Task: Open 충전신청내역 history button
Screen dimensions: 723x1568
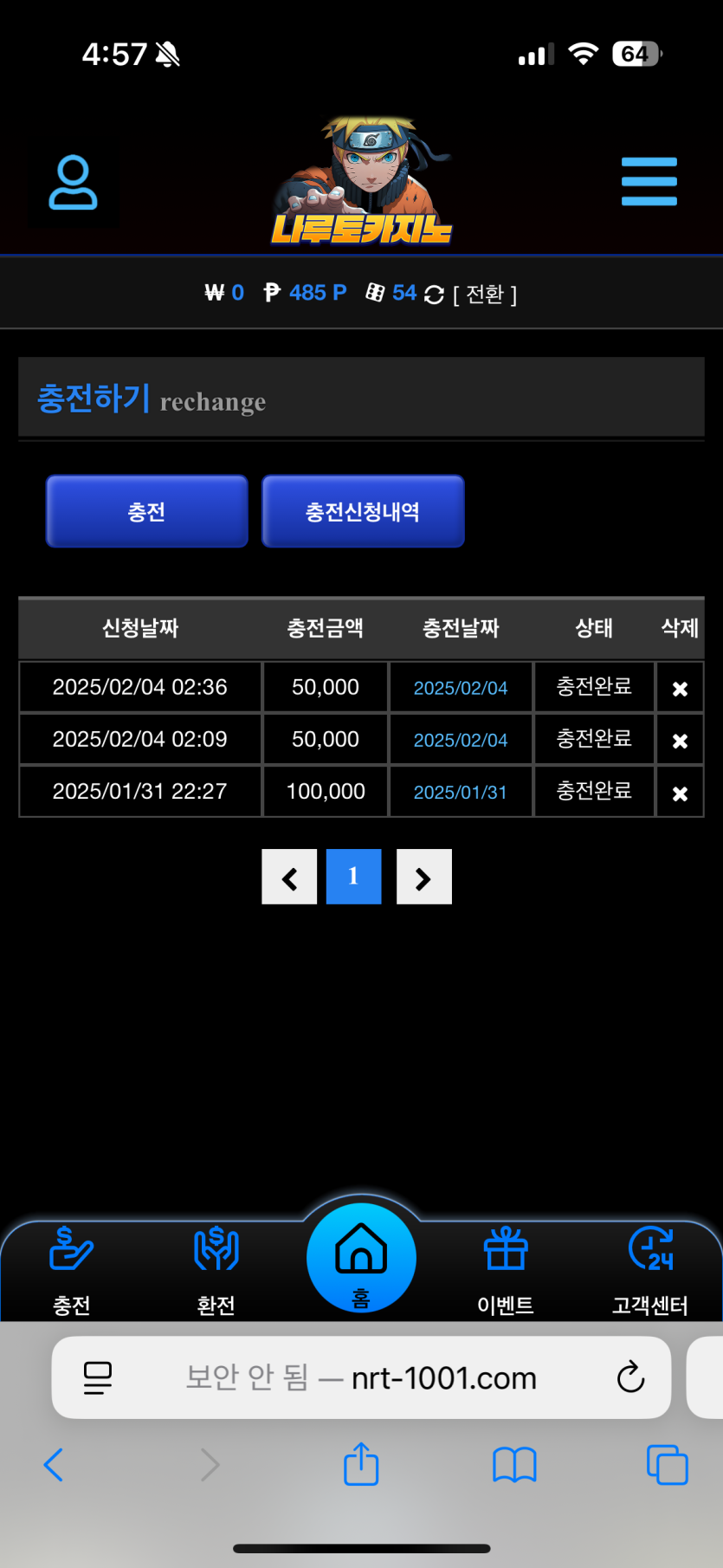Action: click(x=363, y=512)
